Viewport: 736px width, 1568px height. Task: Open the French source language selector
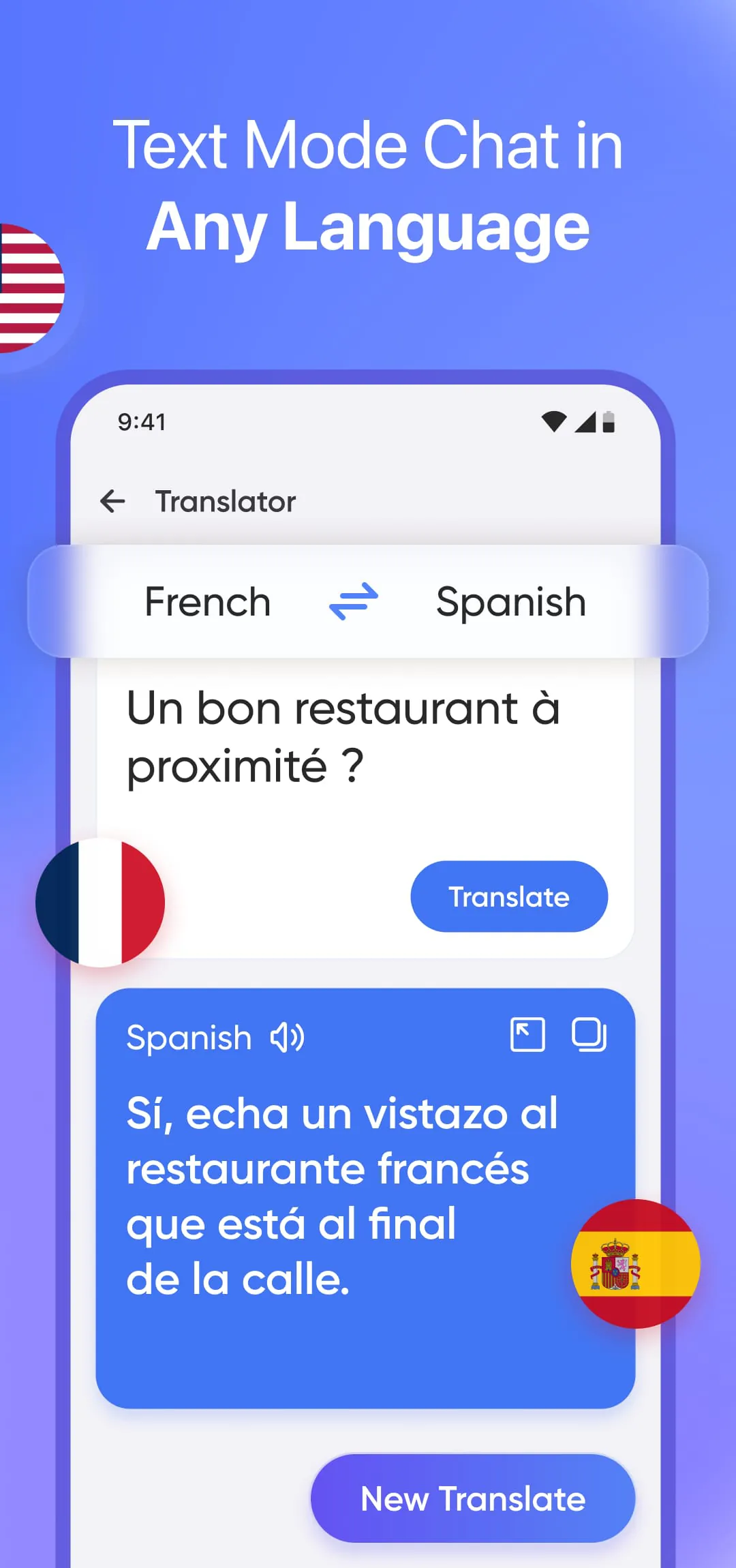click(x=206, y=602)
